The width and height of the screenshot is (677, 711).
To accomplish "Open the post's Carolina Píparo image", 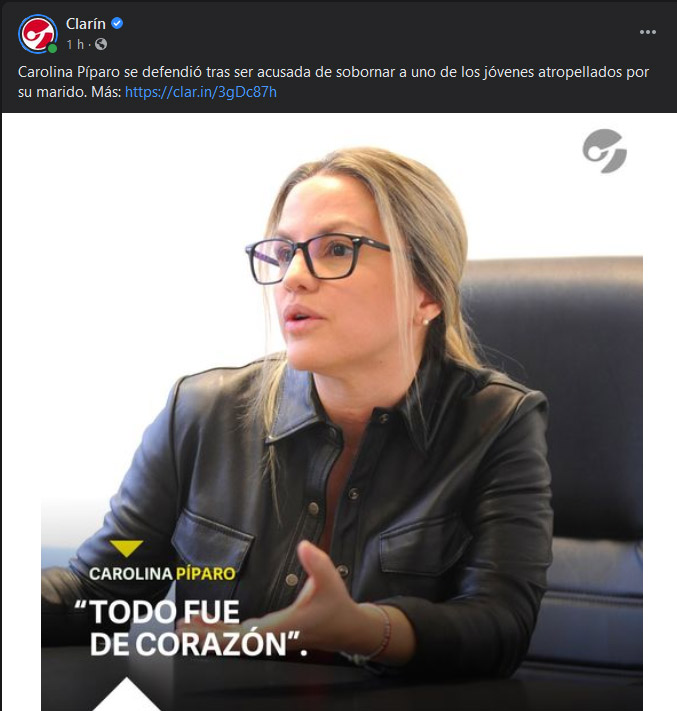I will pos(340,410).
